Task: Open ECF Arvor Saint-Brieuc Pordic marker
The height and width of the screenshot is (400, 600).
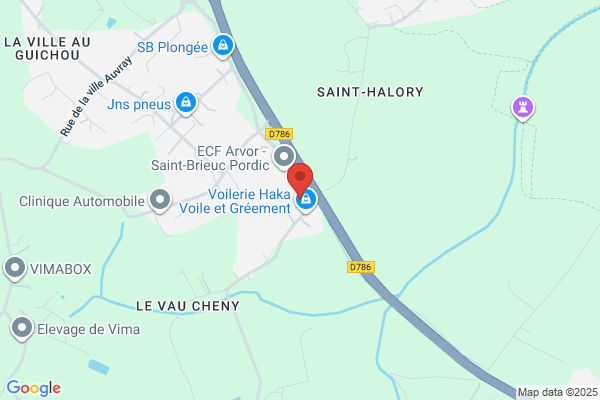Action: pos(284,157)
